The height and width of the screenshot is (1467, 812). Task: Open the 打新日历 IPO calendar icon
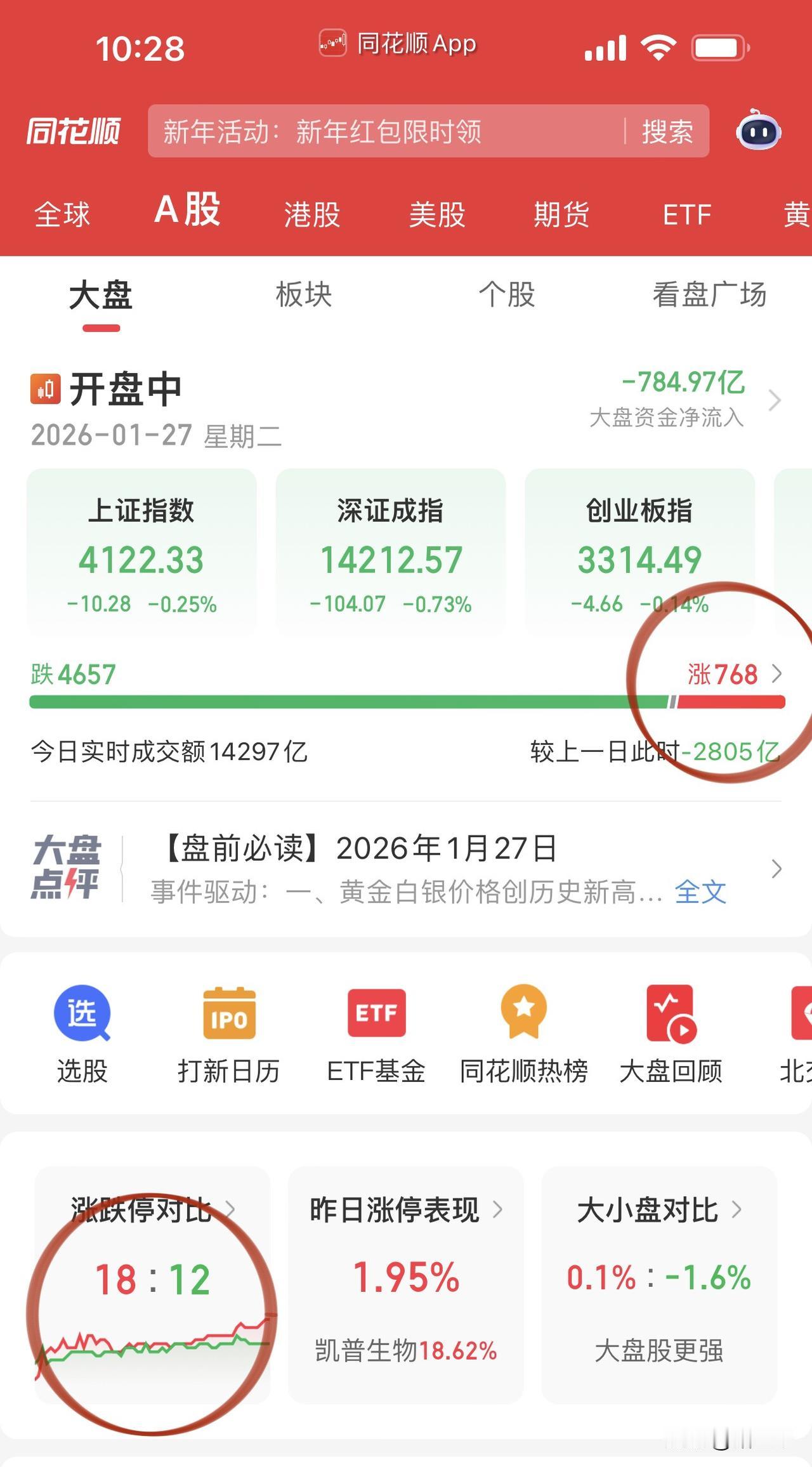(x=230, y=1027)
